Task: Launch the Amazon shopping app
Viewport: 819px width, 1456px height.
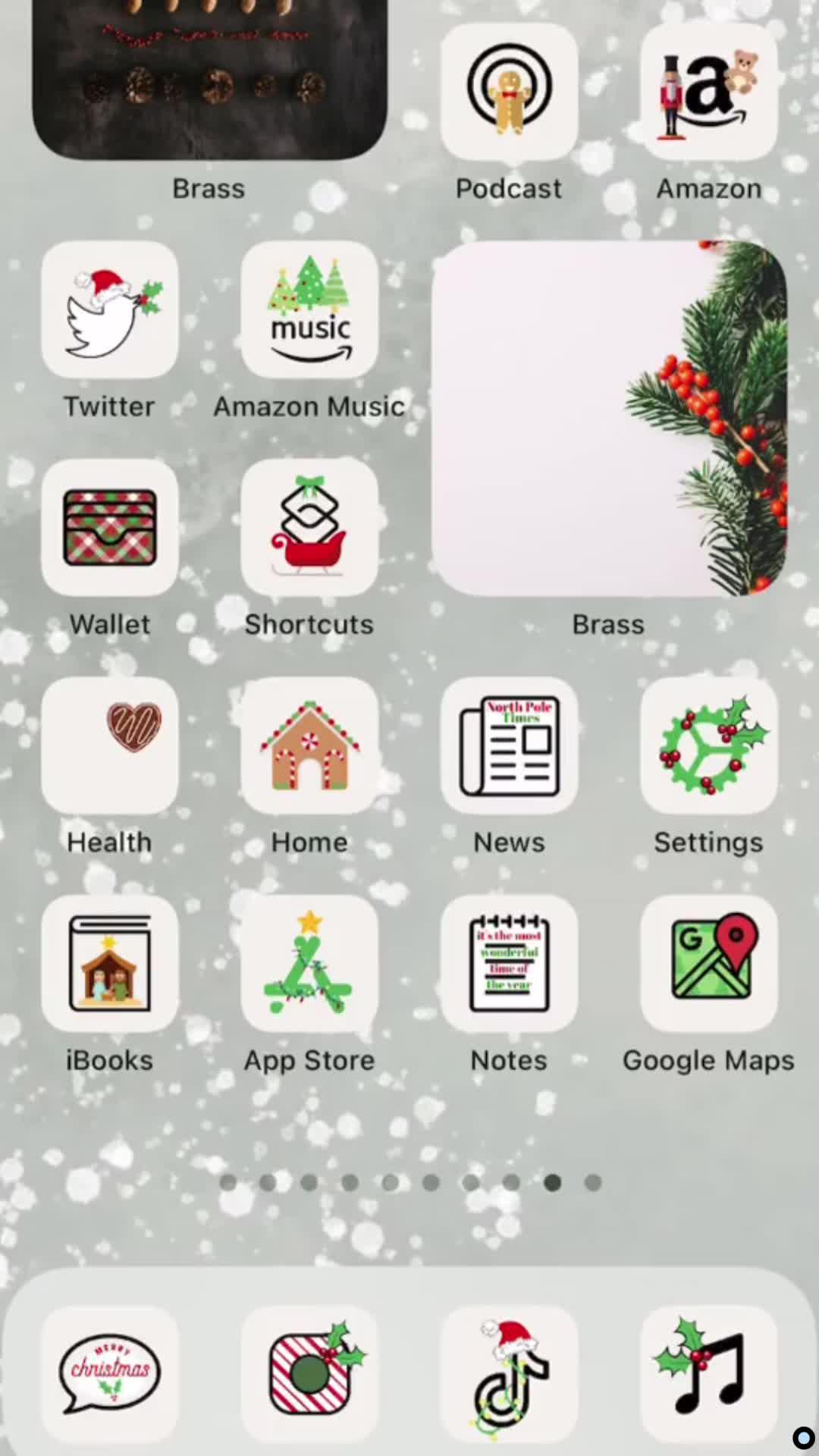Action: (x=708, y=91)
